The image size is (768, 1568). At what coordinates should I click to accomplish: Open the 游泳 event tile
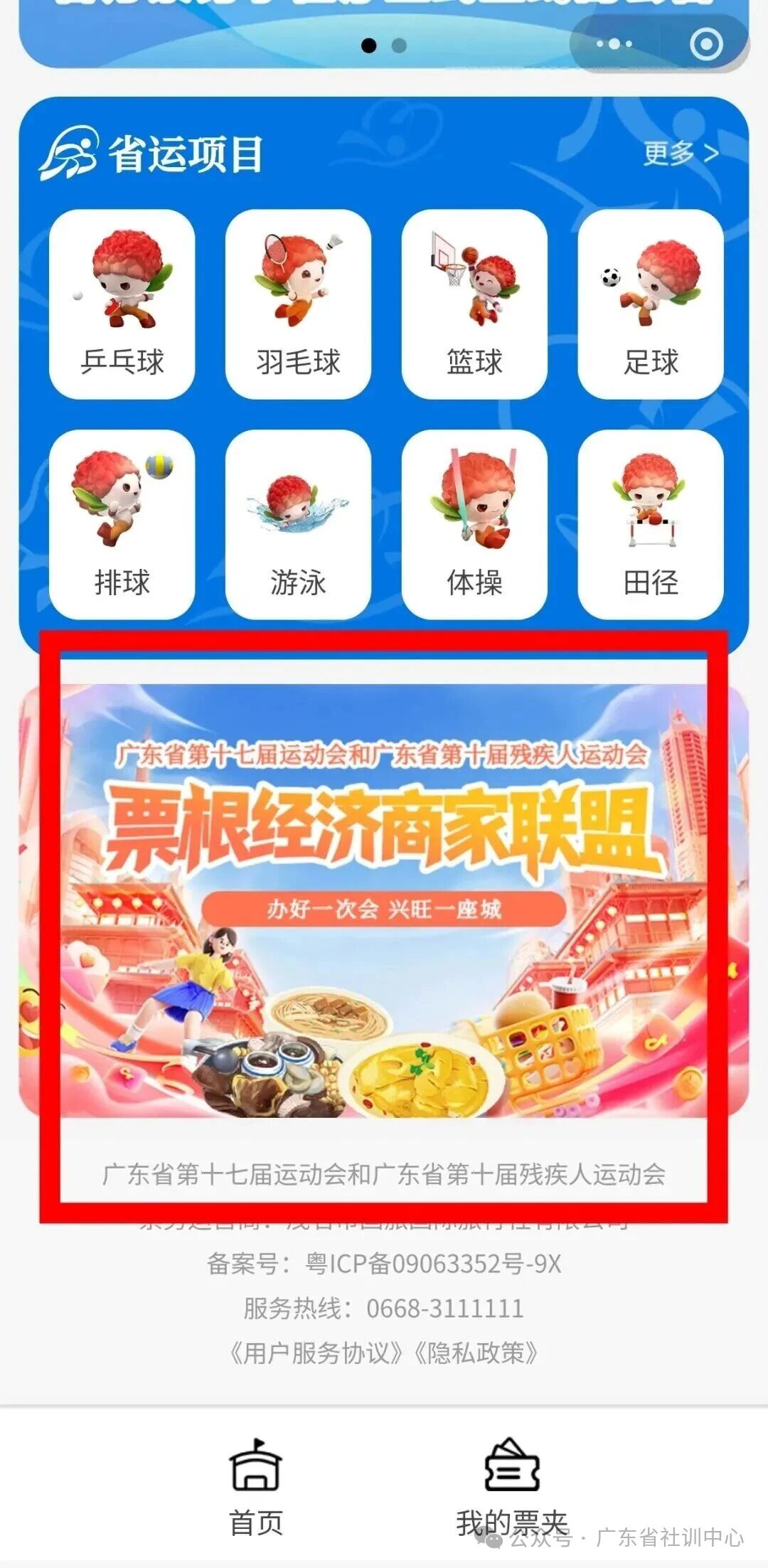[x=298, y=524]
